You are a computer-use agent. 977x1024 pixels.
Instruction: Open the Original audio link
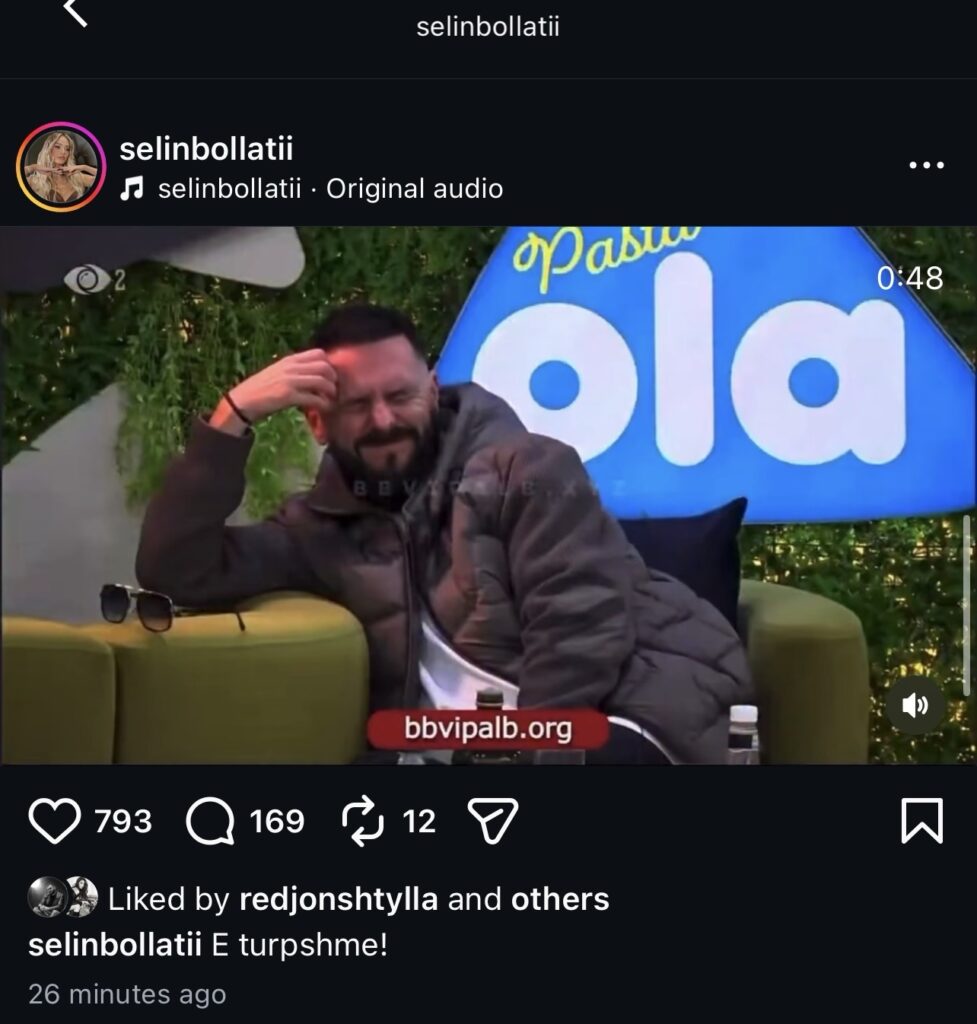coord(414,188)
